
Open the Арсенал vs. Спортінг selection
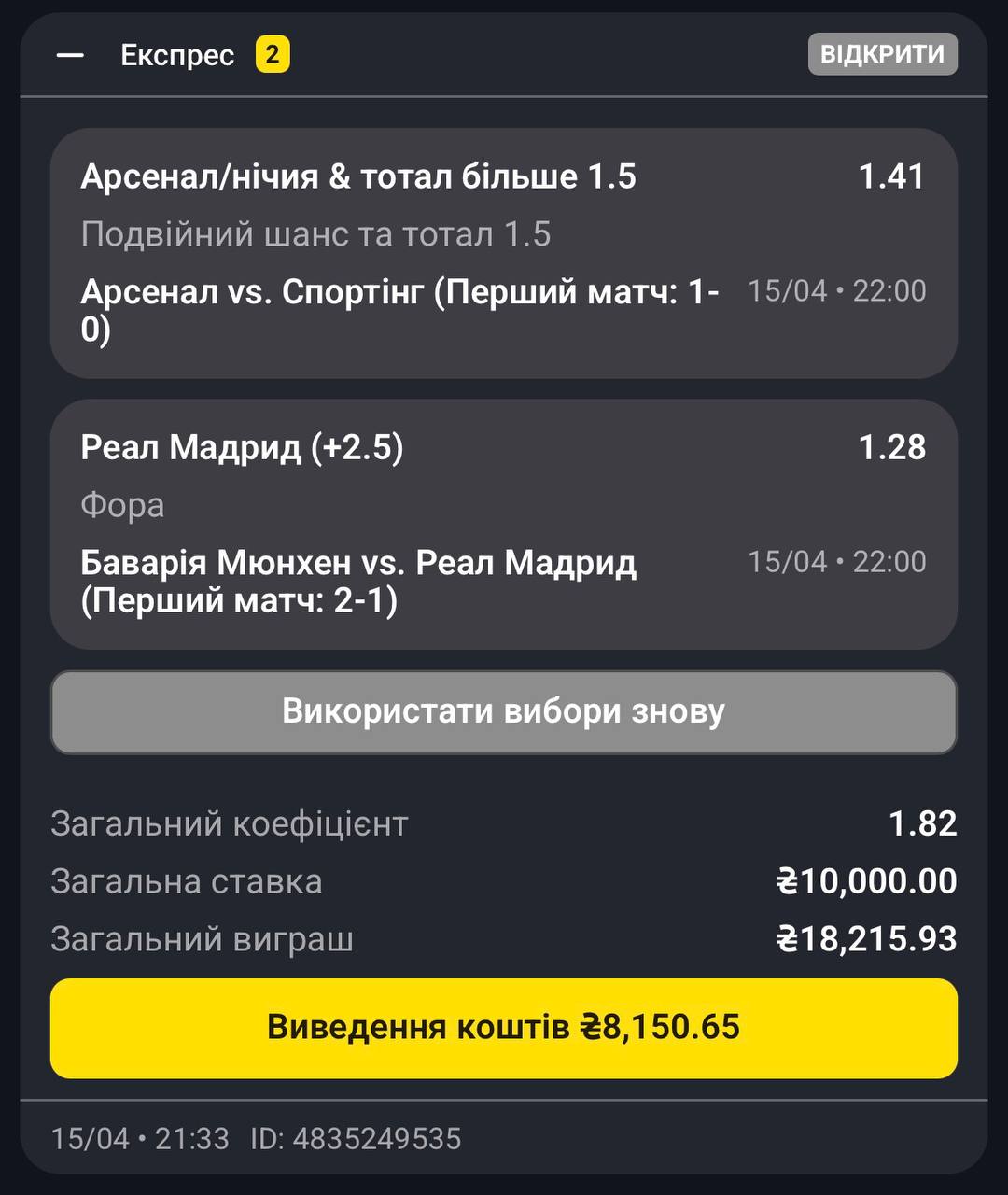(x=504, y=253)
